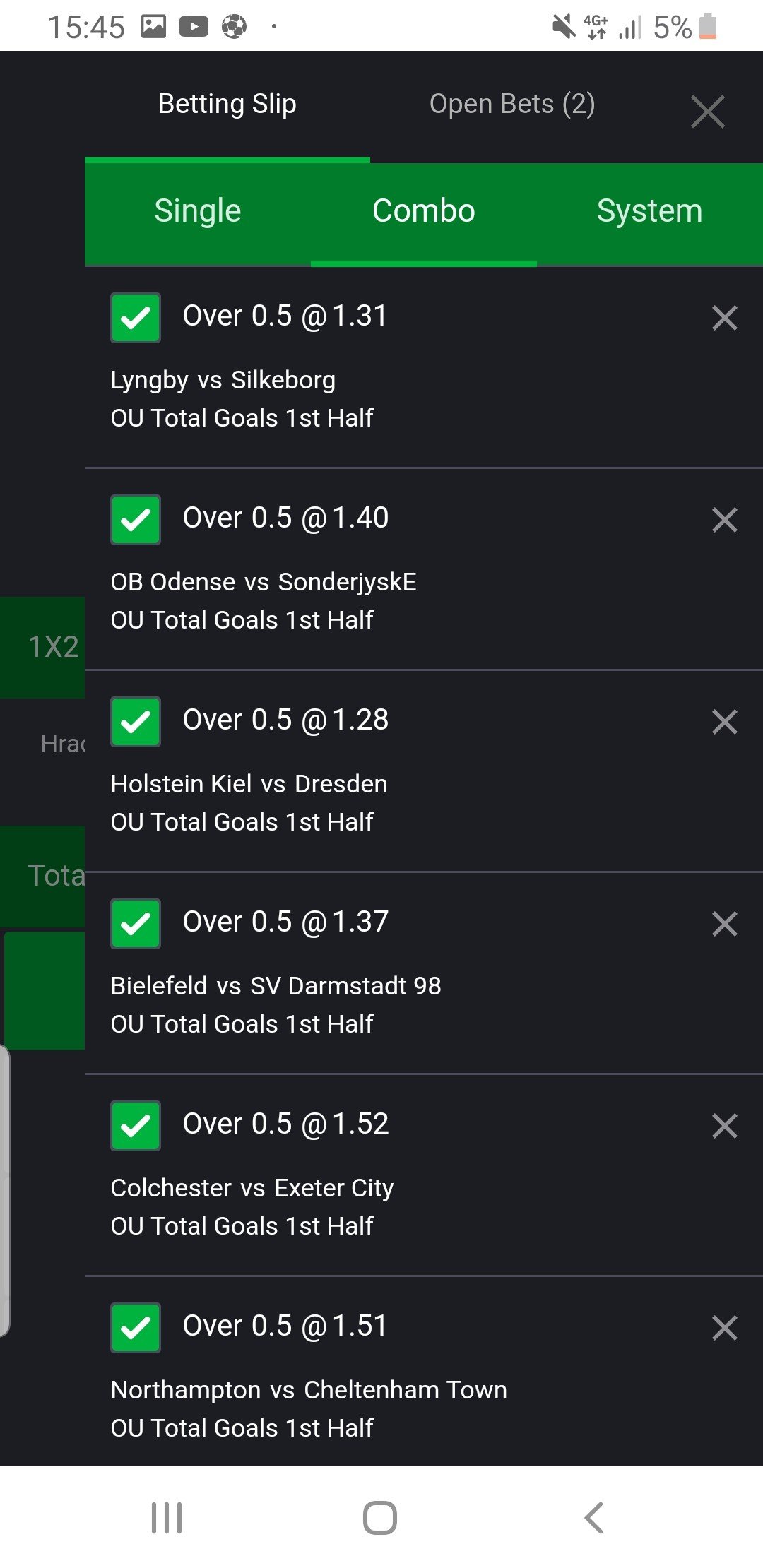Uncheck the OB Odense vs SonderjyskE selection
The image size is (763, 1568).
coord(136,520)
